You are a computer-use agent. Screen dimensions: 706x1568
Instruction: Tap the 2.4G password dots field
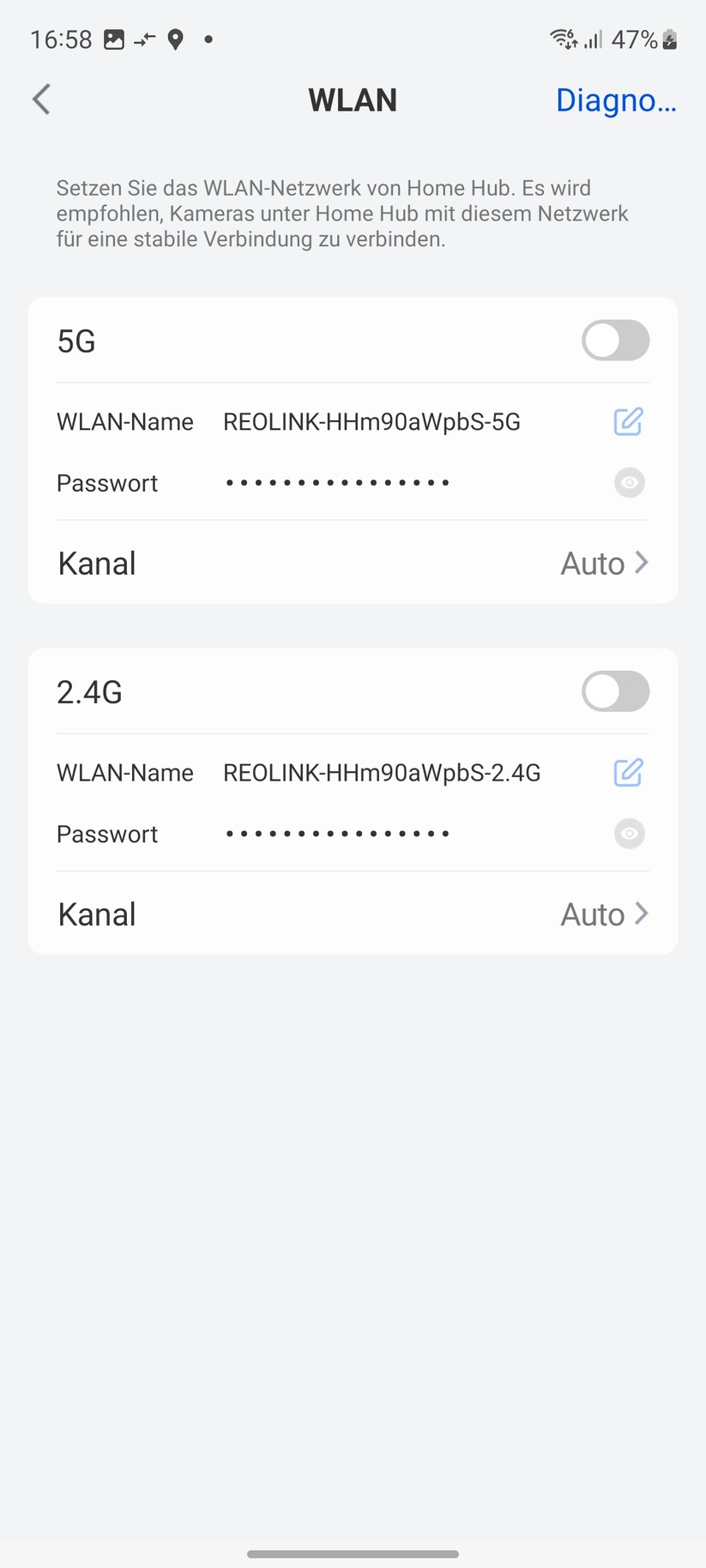(336, 833)
